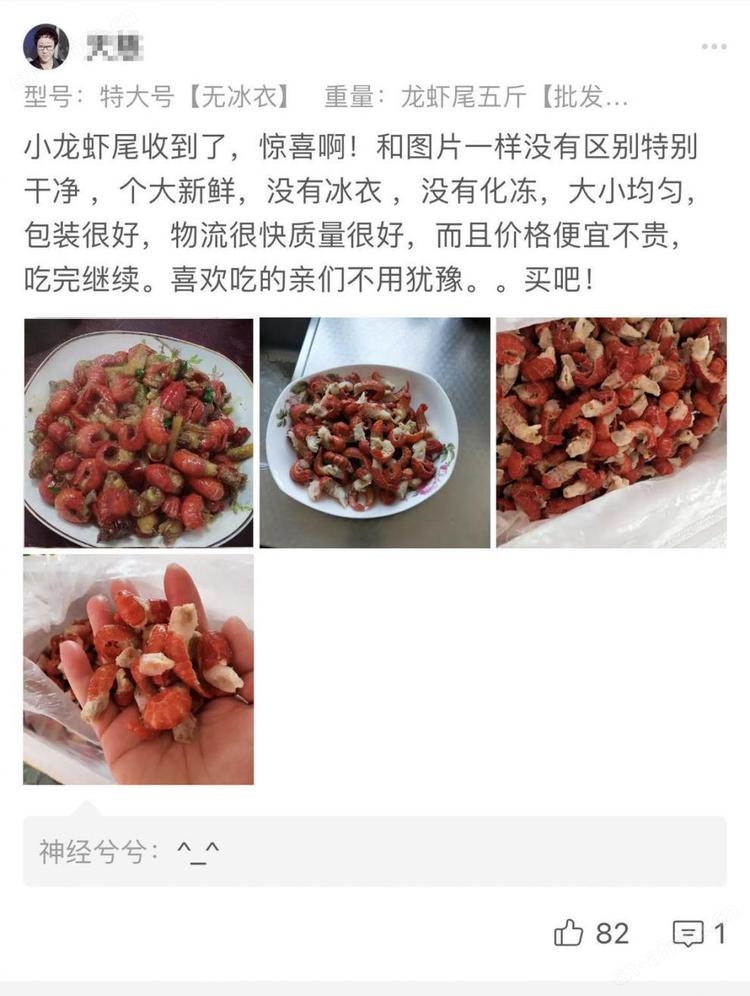
Task: View the cooked crayfish plate photo
Action: (x=138, y=433)
